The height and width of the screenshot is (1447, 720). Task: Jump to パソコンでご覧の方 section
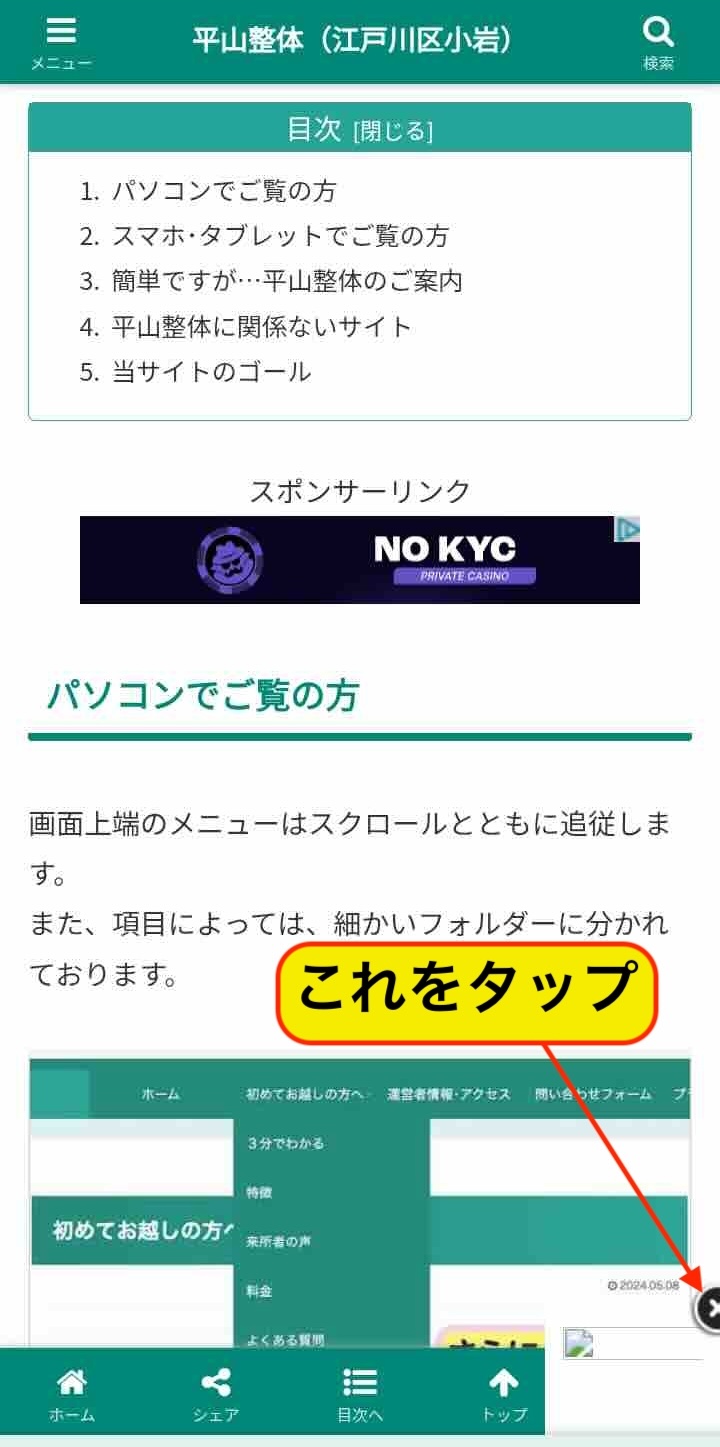pos(224,190)
